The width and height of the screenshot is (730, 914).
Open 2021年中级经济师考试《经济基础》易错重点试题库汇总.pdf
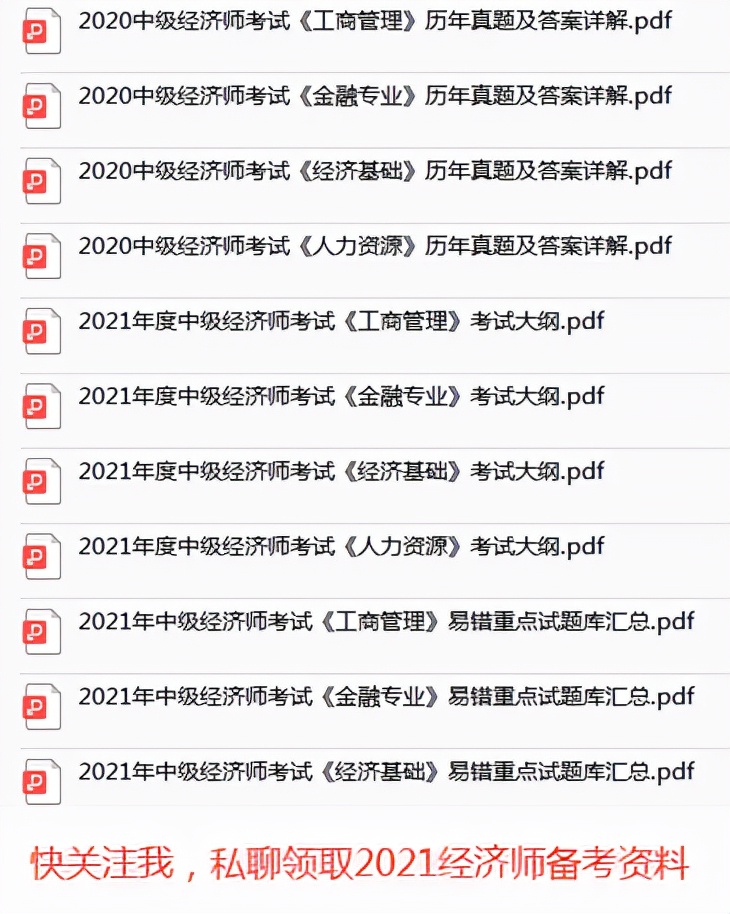tap(384, 770)
